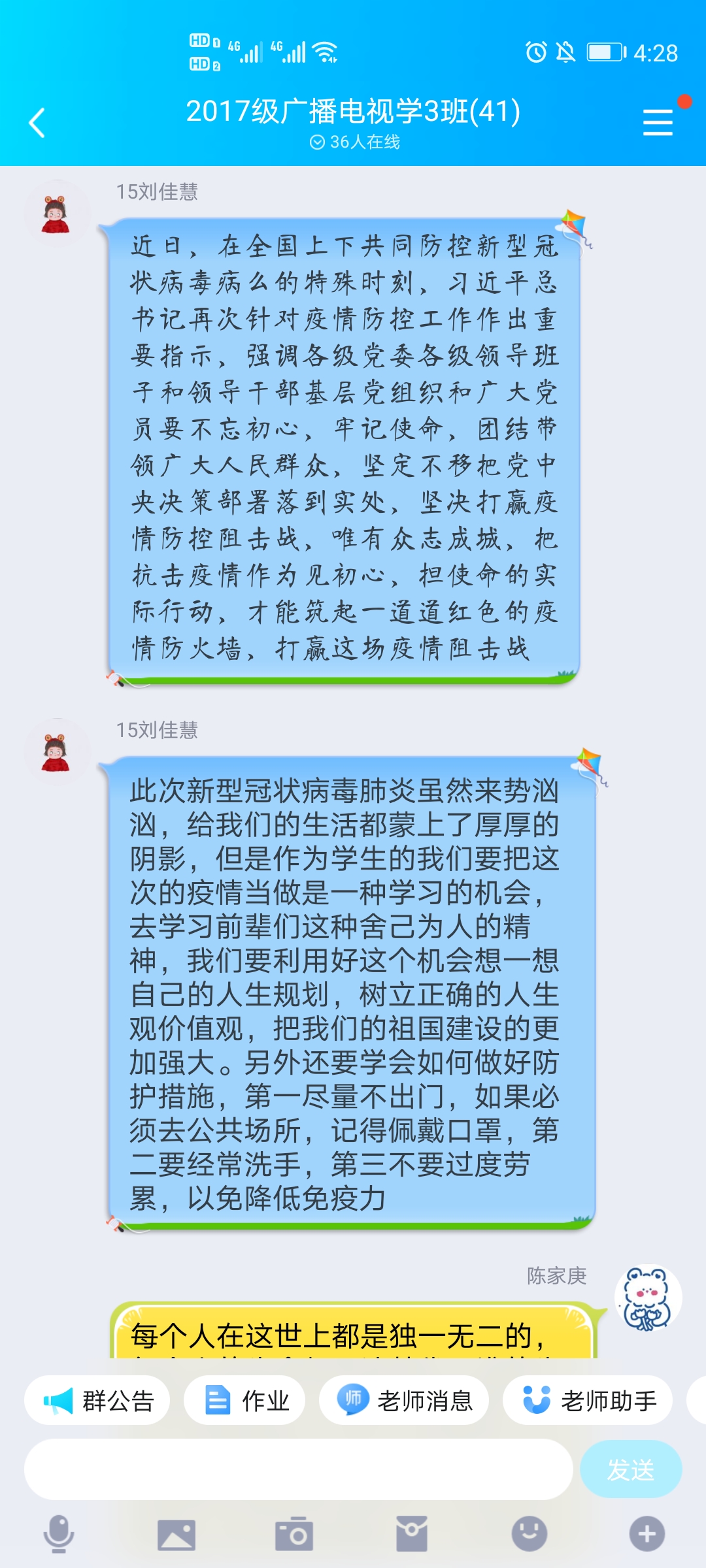This screenshot has height=1568, width=706.
Task: Open the 老师助手 assistant
Action: pyautogui.click(x=588, y=1401)
